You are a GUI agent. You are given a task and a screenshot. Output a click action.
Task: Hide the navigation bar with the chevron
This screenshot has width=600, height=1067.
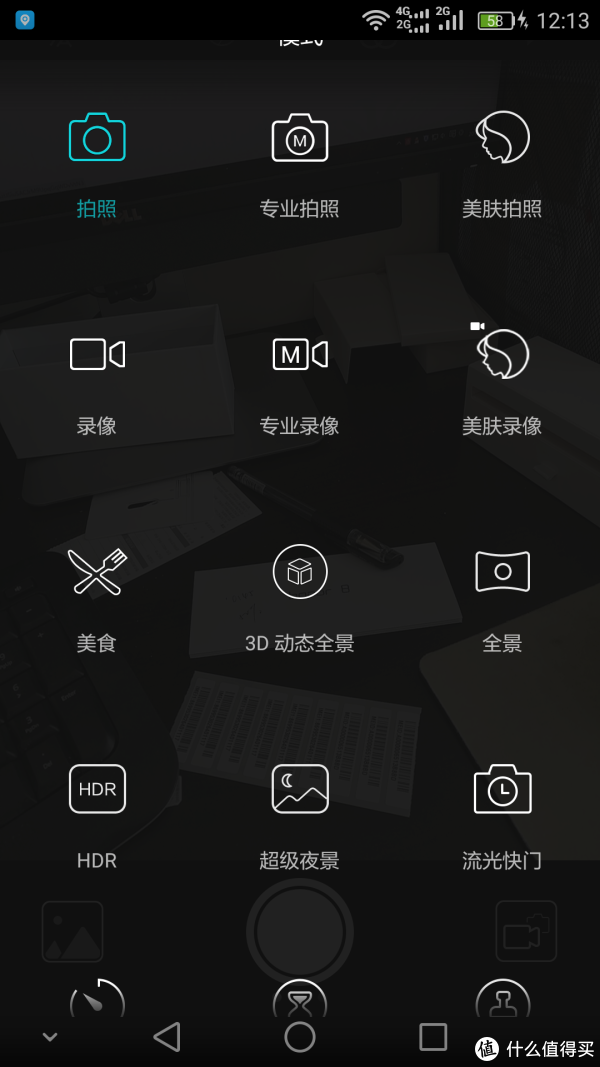[50, 1037]
